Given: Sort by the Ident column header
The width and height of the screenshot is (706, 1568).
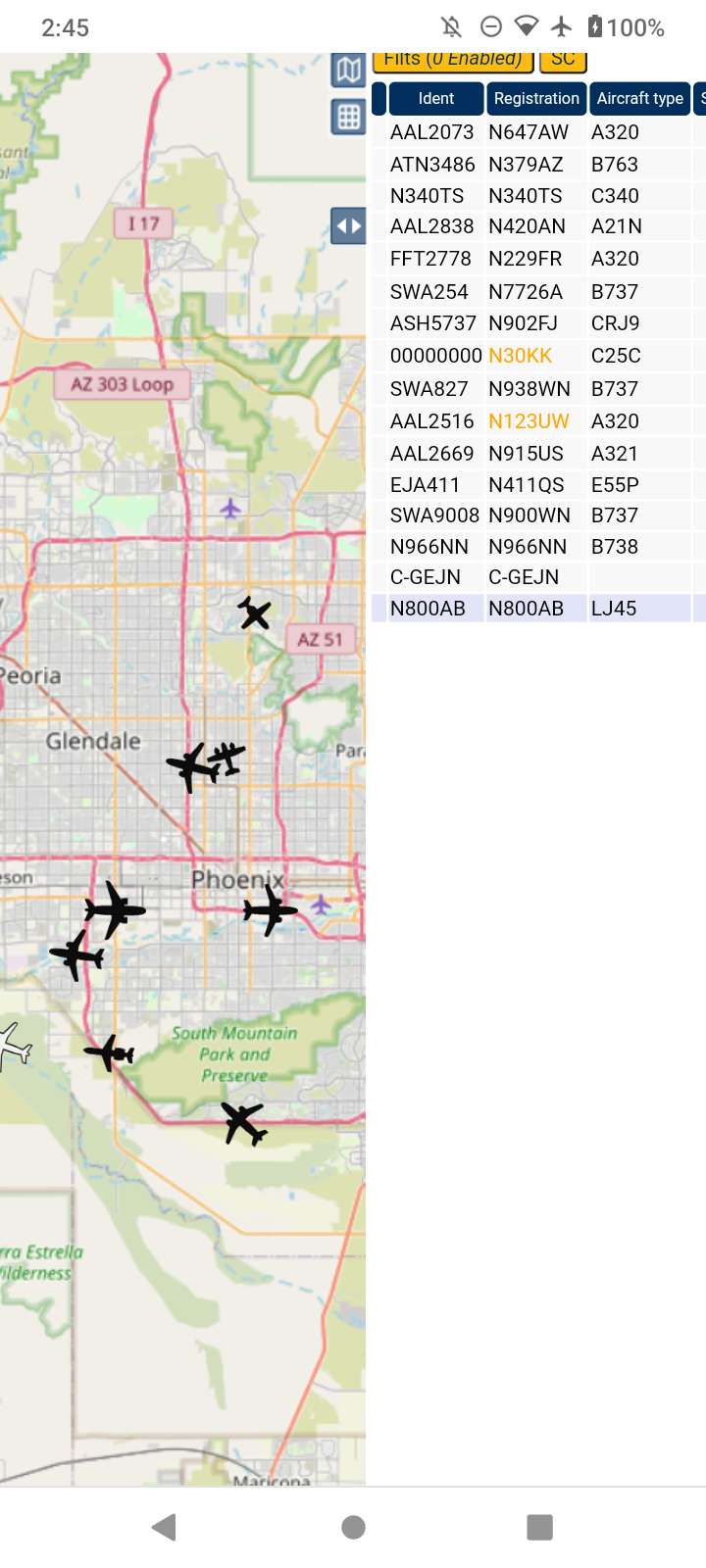Looking at the screenshot, I should coord(436,99).
